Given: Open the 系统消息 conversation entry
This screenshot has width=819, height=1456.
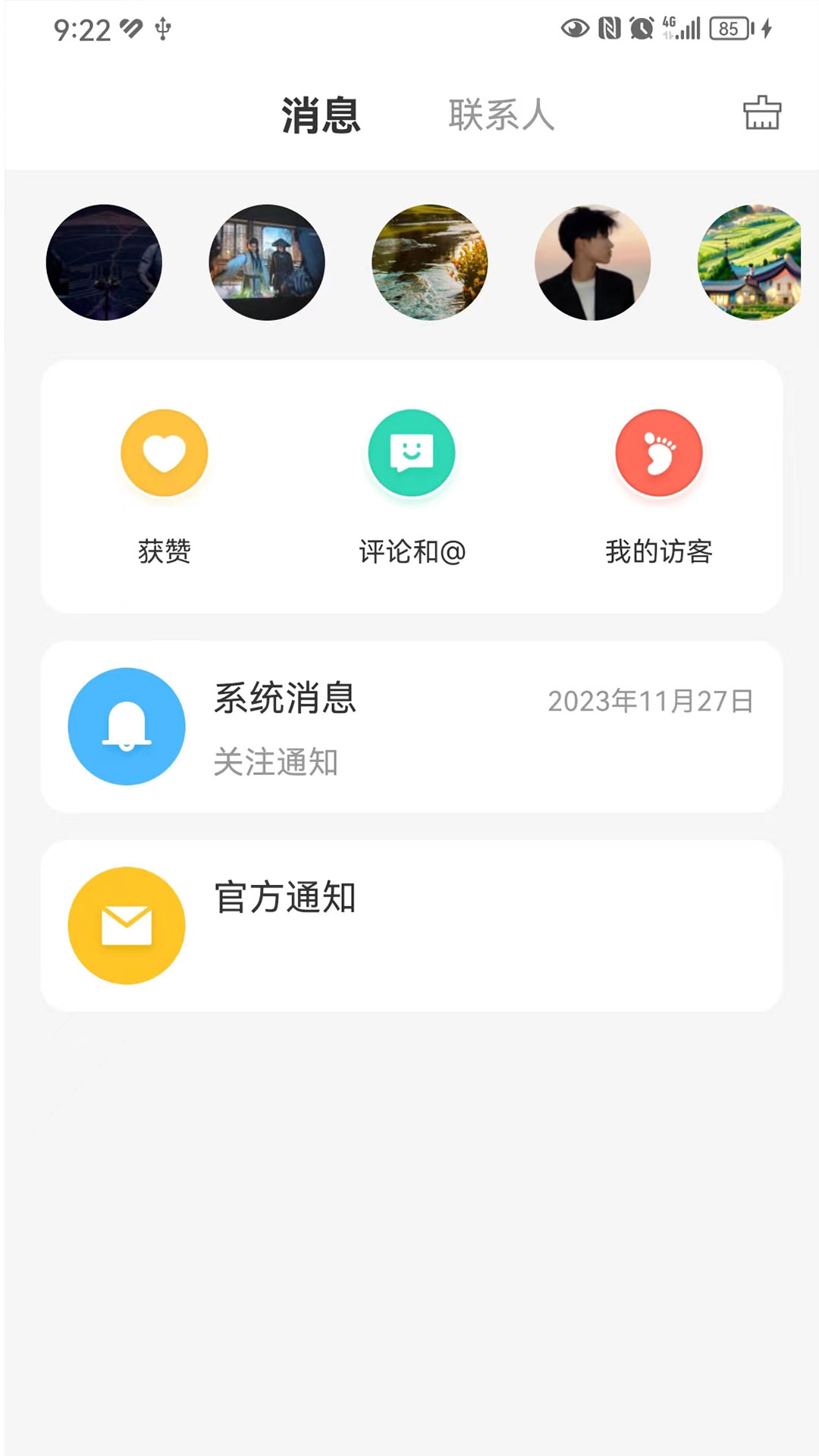Looking at the screenshot, I should (x=409, y=726).
